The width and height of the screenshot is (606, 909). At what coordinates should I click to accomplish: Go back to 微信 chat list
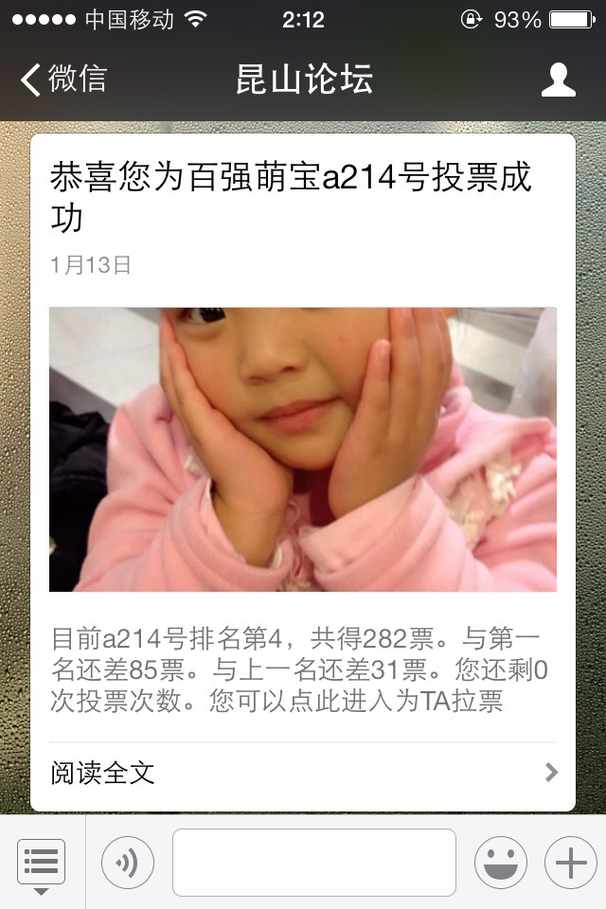(63, 79)
